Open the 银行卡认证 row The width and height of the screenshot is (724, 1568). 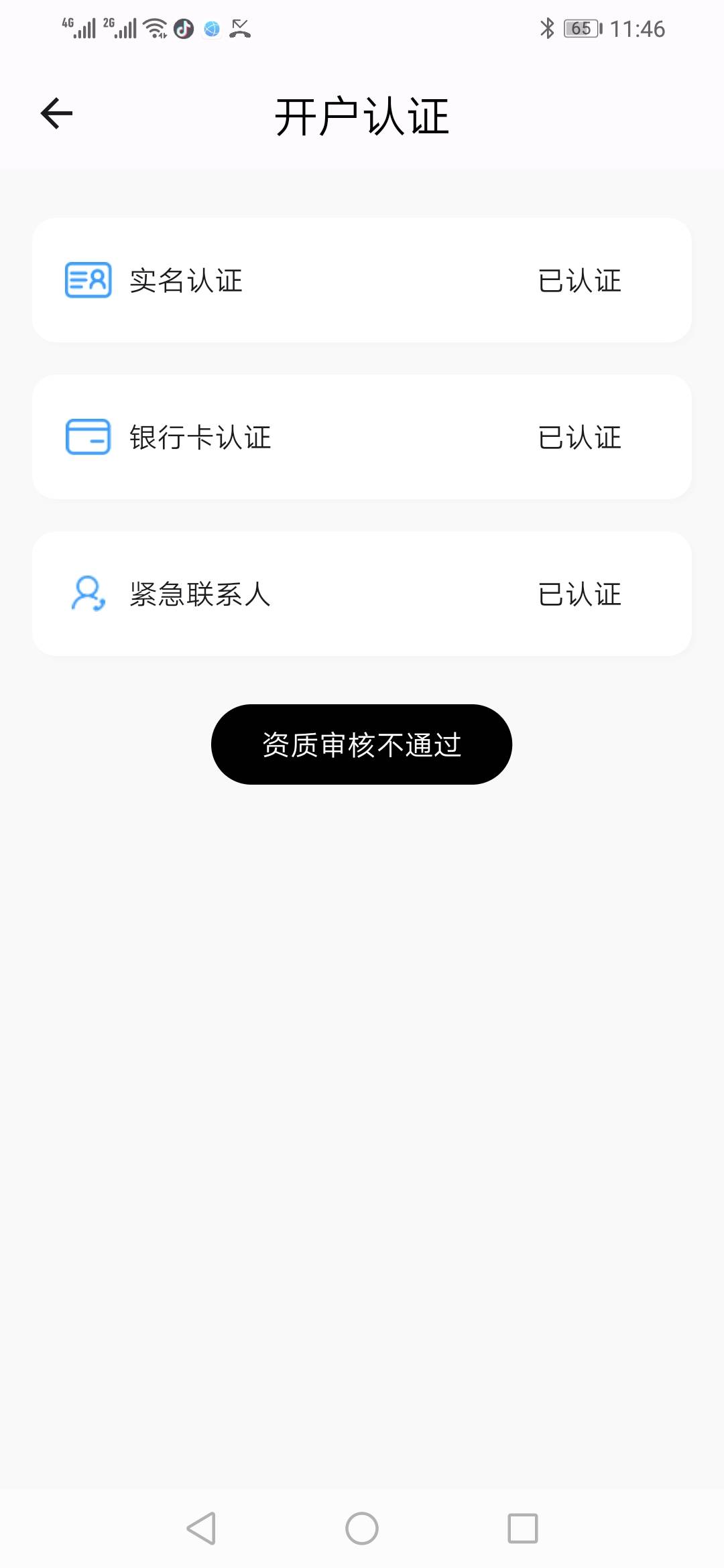(x=362, y=437)
